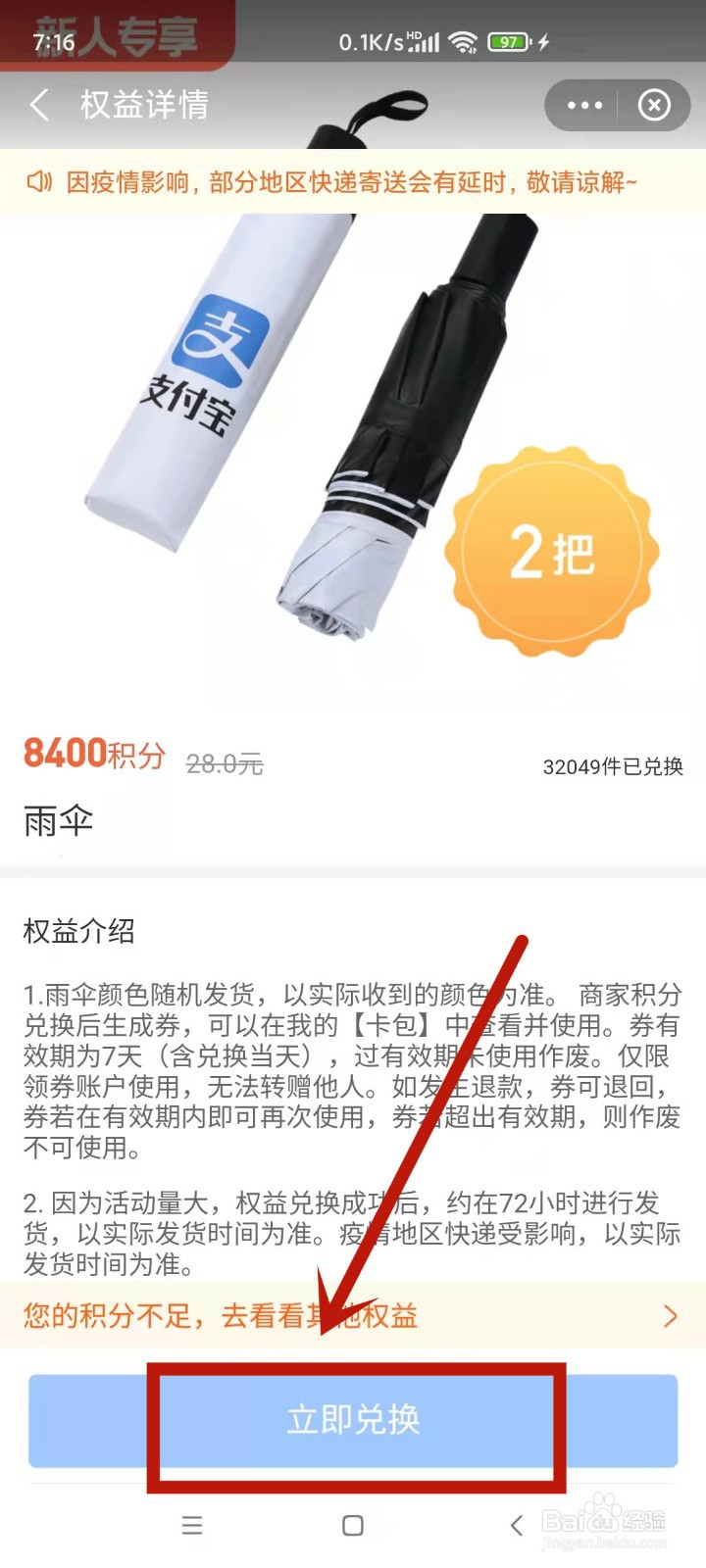Viewport: 706px width, 1568px height.
Task: Tap the recent apps square navigation icon
Action: [x=353, y=1526]
